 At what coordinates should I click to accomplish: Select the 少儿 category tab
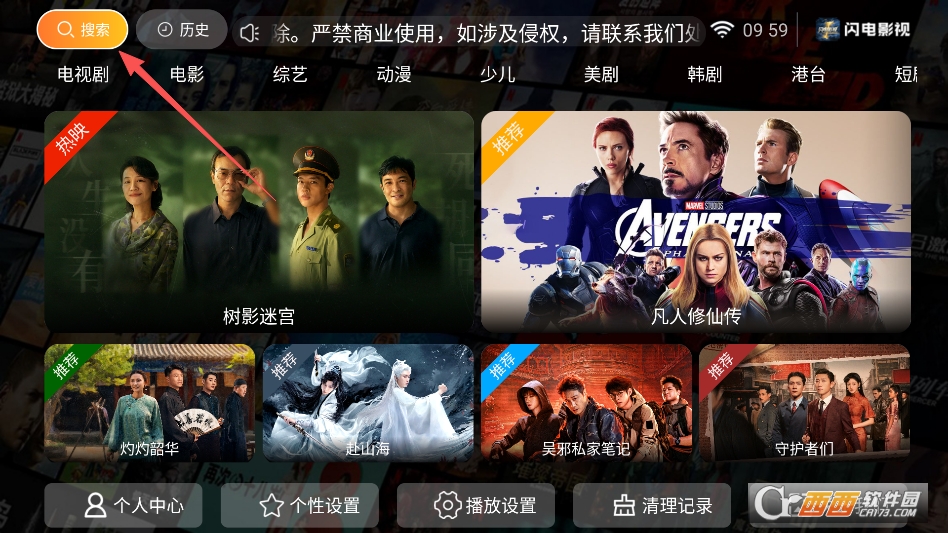(497, 74)
